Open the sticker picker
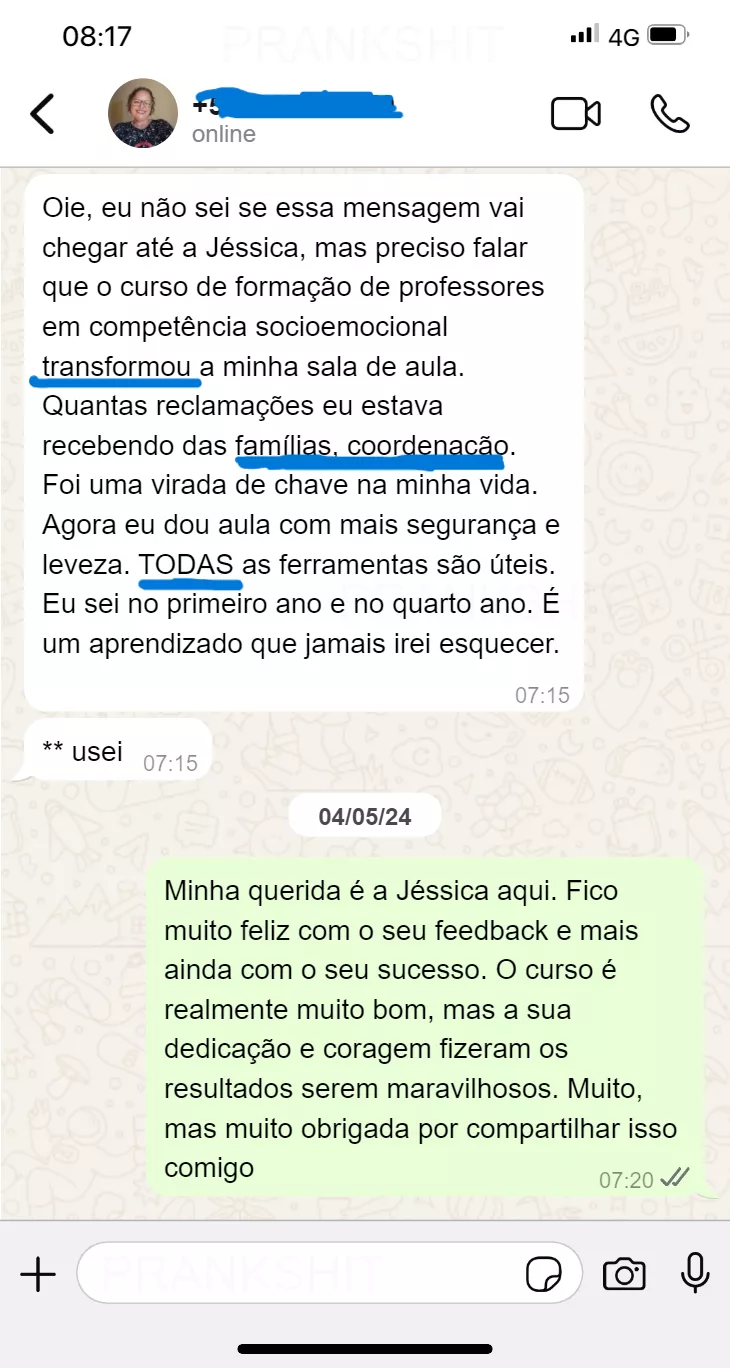Screen dimensions: 730x1368 click(x=544, y=1274)
